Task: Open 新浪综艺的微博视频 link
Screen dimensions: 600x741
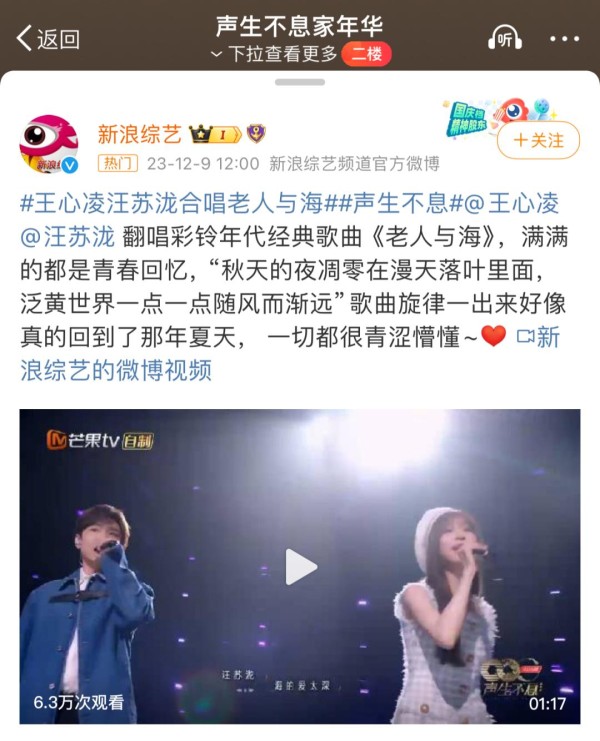Action: tap(116, 370)
